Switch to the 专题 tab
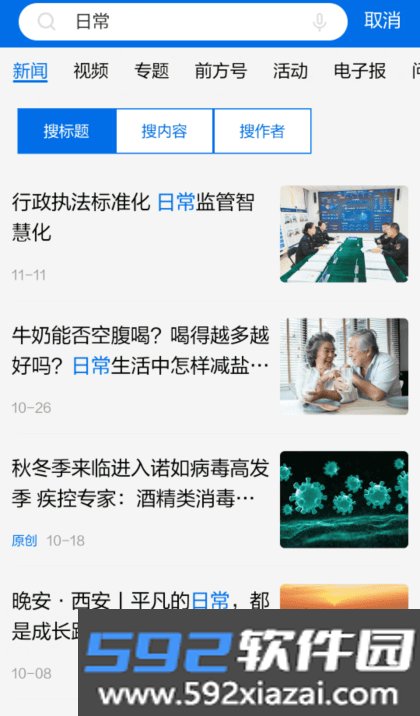 coord(152,71)
